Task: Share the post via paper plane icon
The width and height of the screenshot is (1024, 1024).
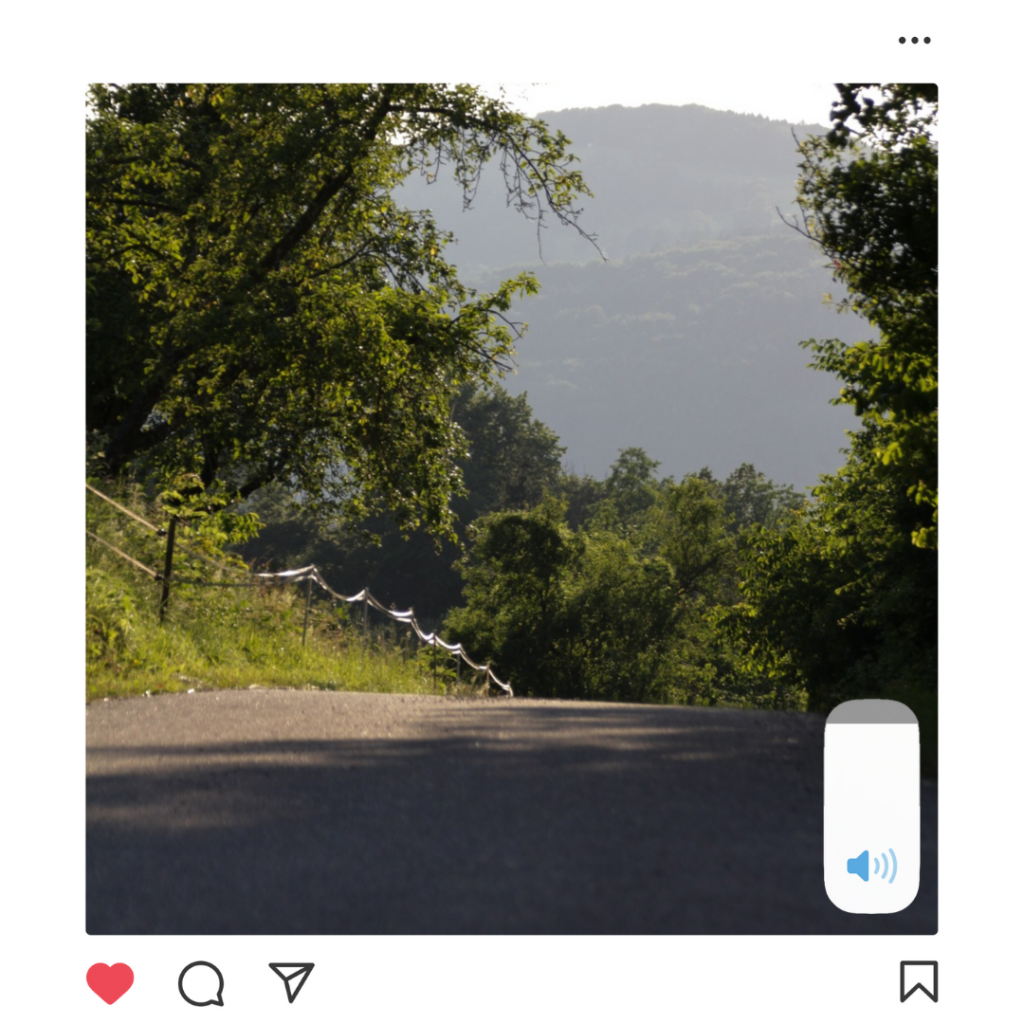Action: coord(291,982)
